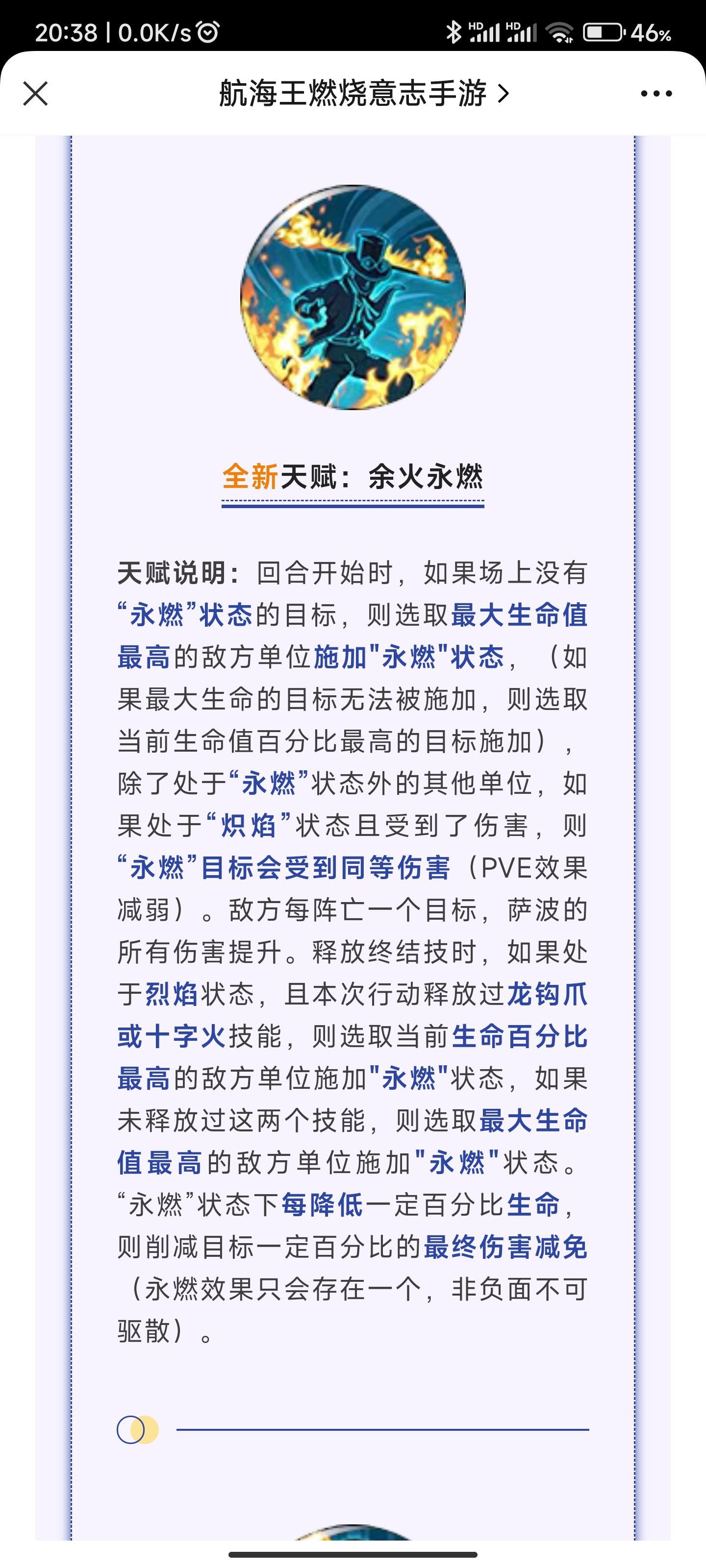Image resolution: width=706 pixels, height=1568 pixels.
Task: Open the three-dot overflow menu
Action: 656,94
